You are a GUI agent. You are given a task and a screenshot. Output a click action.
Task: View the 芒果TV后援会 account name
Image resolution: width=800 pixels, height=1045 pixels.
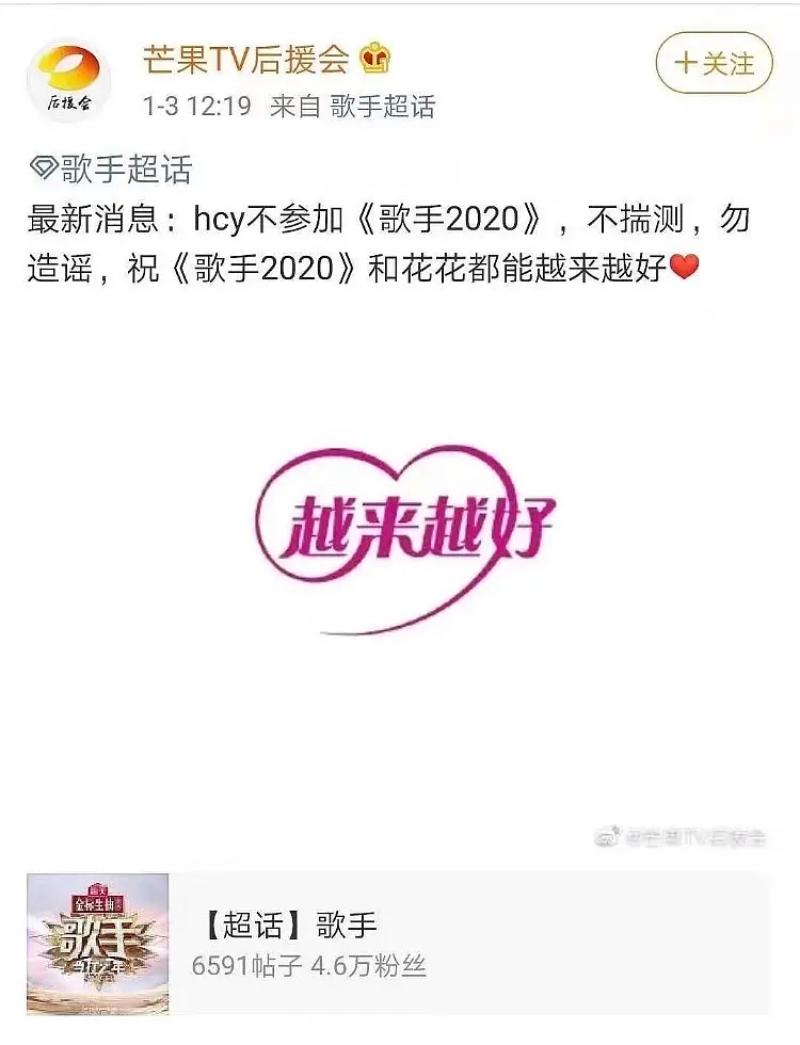click(246, 61)
